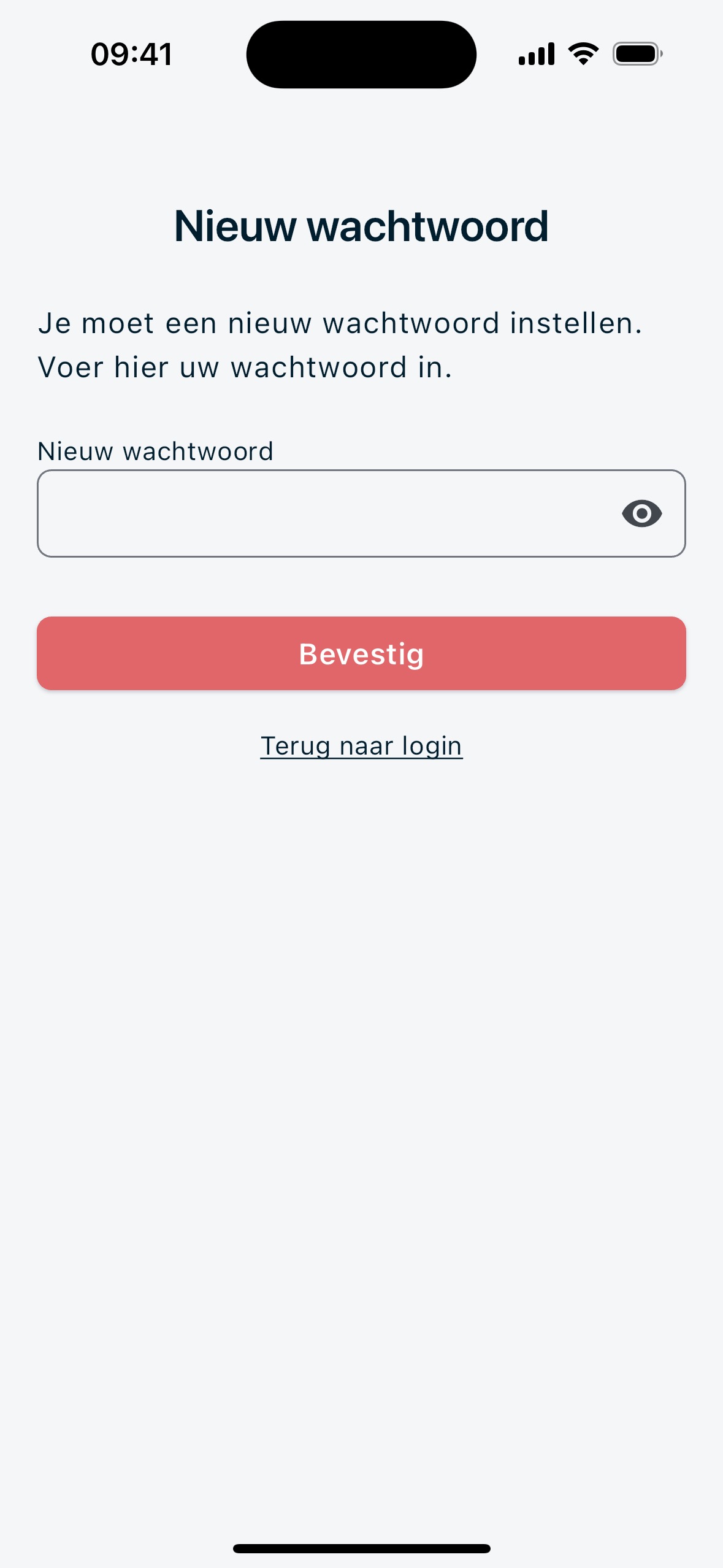Click the cellular signal bars icon
This screenshot has width=723, height=1568.
(535, 53)
